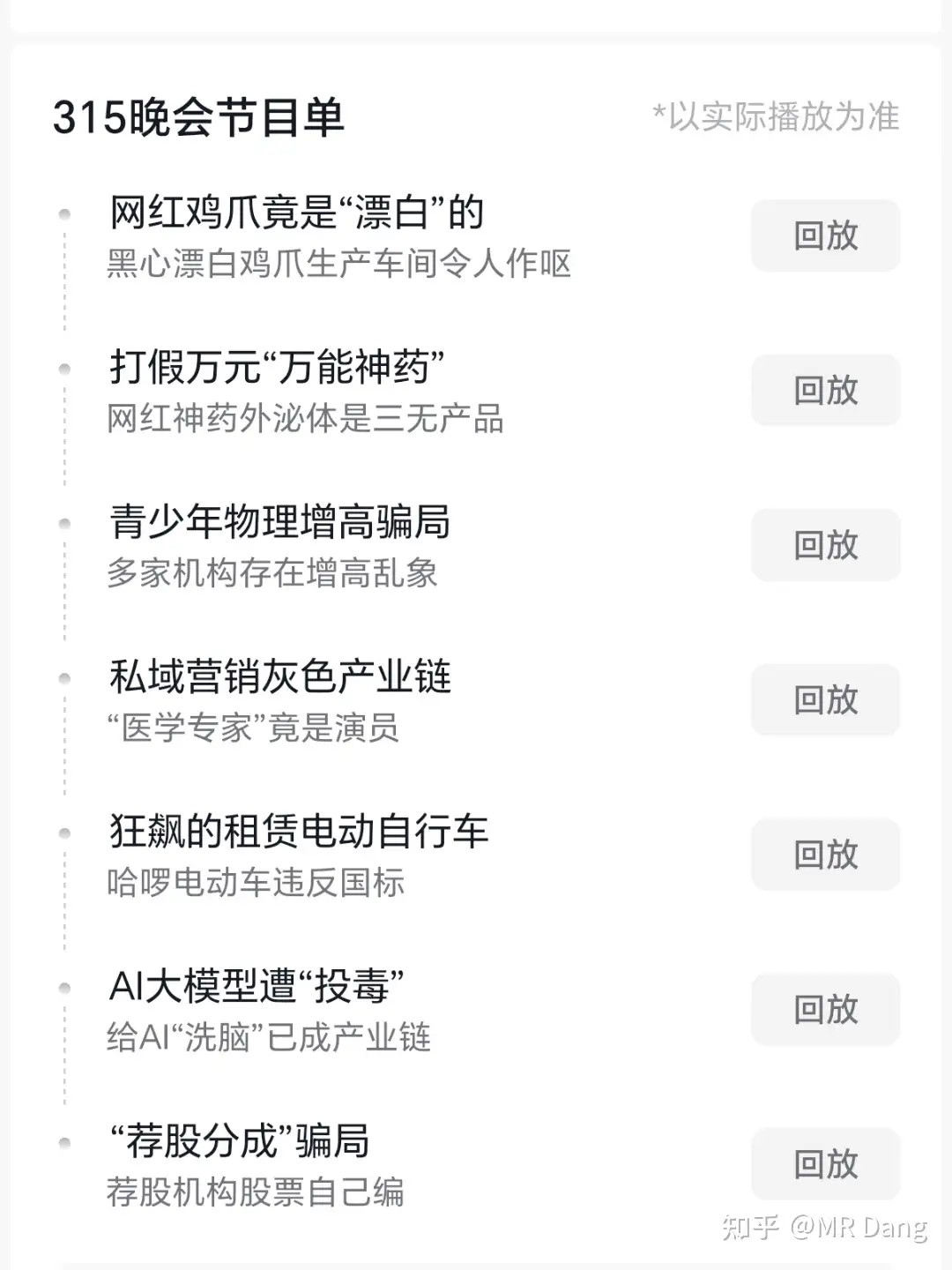Click the bullet dot beside 网红鸡爪 item
Viewport: 952px width, 1270px height.
[x=63, y=212]
